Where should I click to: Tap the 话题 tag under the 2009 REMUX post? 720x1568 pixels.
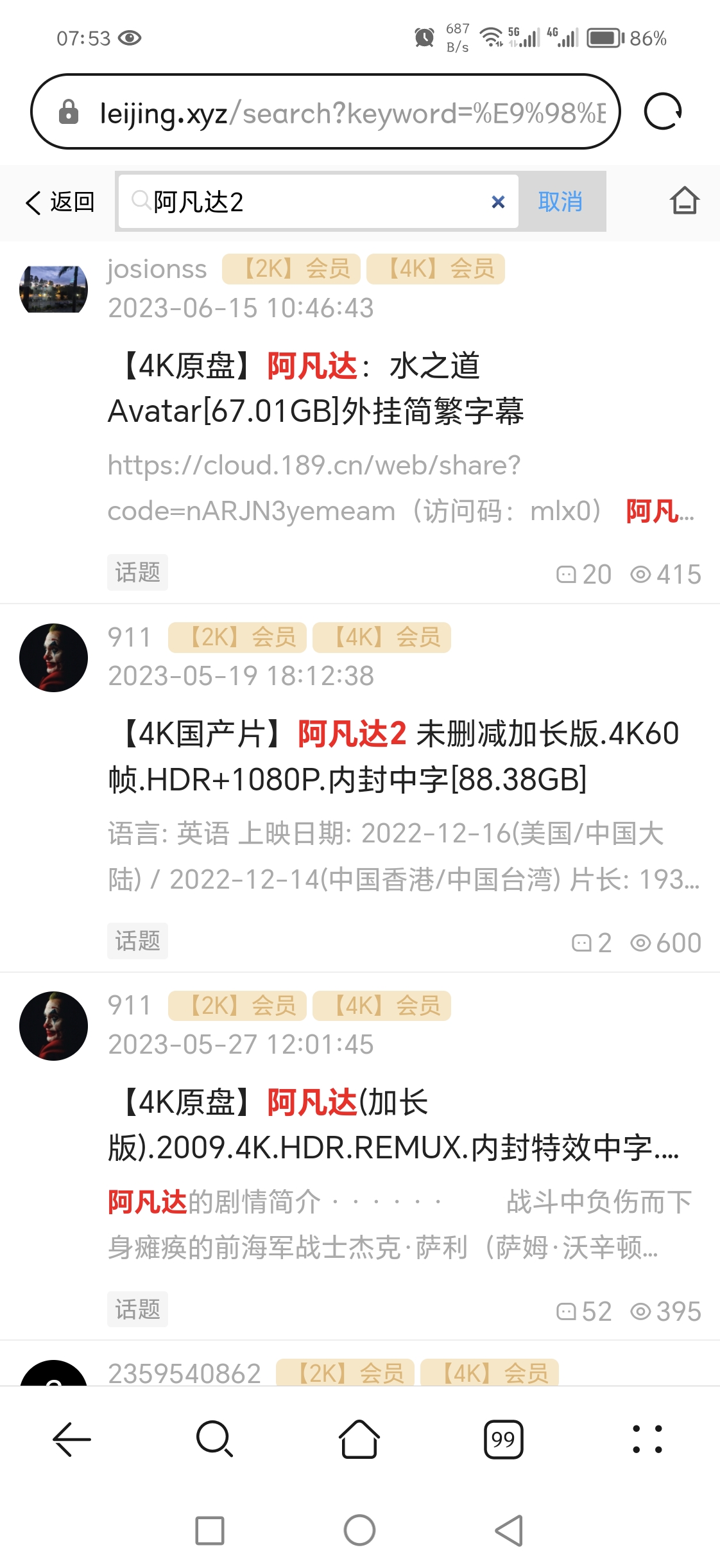coord(137,1309)
